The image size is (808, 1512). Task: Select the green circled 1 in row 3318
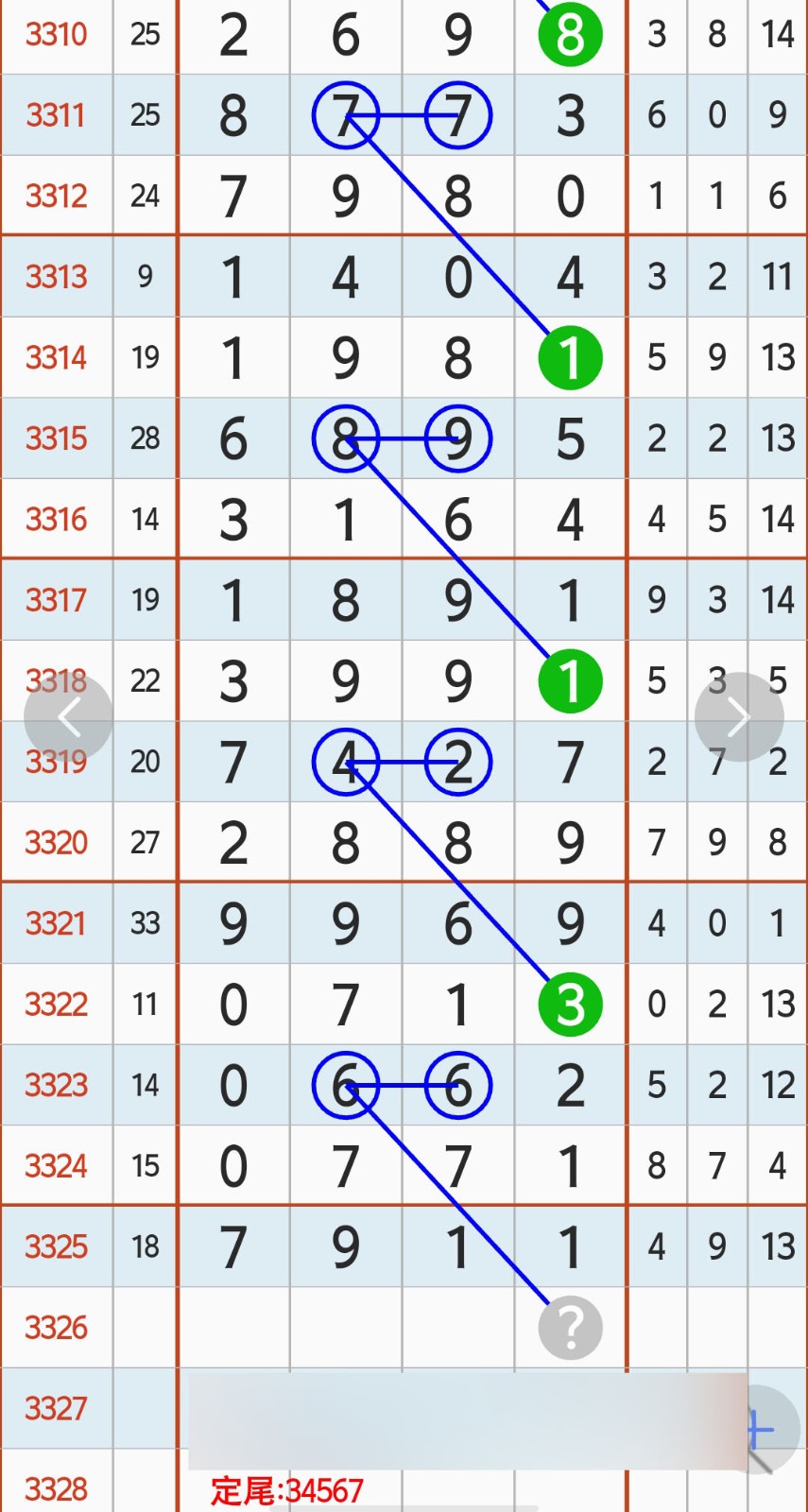click(x=570, y=681)
